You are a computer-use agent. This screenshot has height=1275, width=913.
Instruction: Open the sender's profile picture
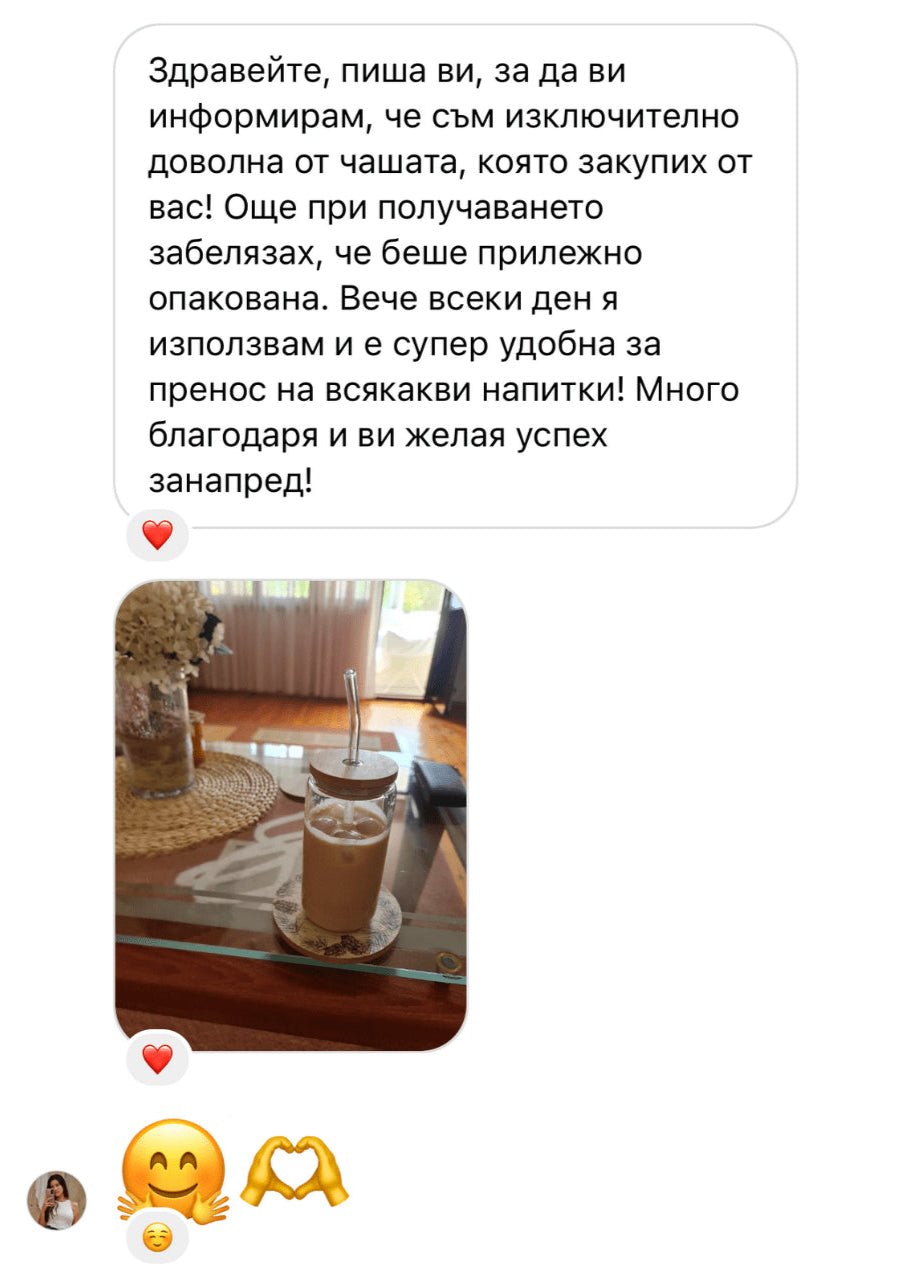click(56, 1199)
